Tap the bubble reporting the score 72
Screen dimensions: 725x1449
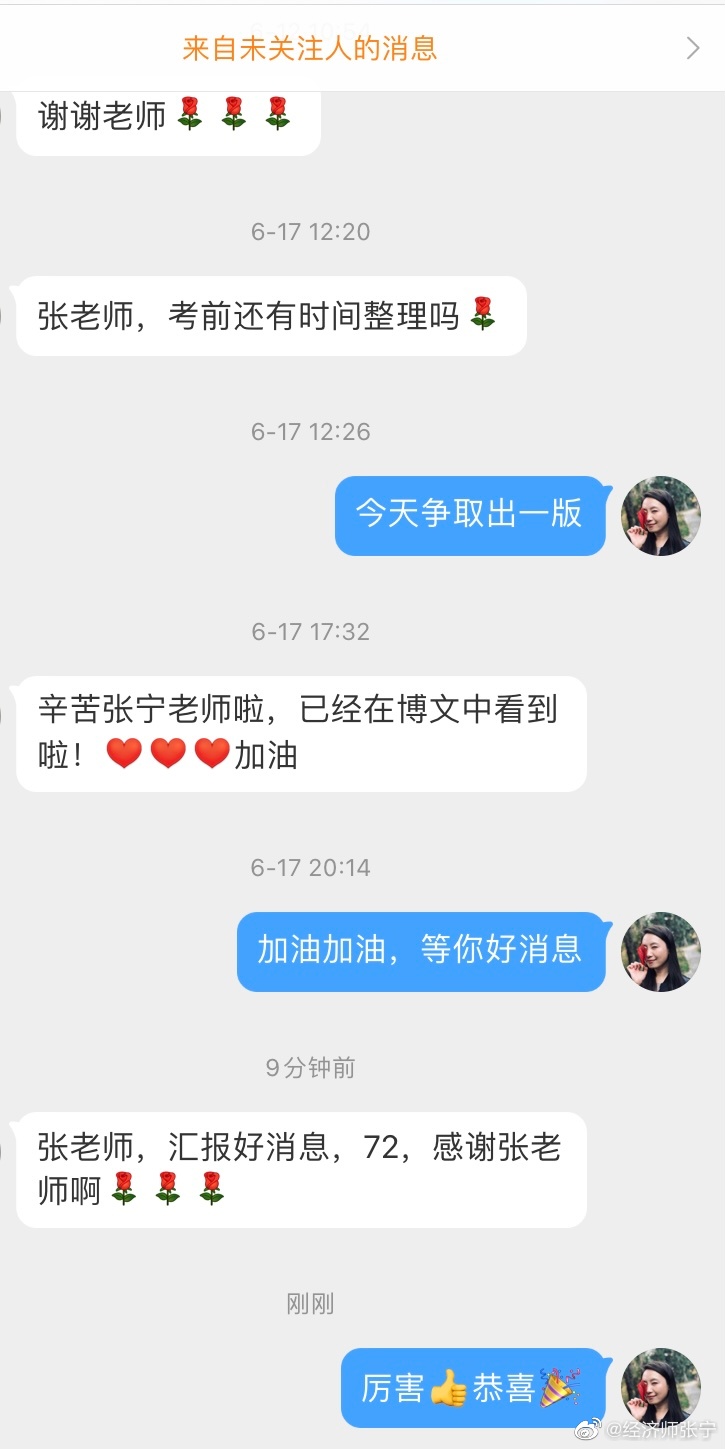(x=300, y=1169)
